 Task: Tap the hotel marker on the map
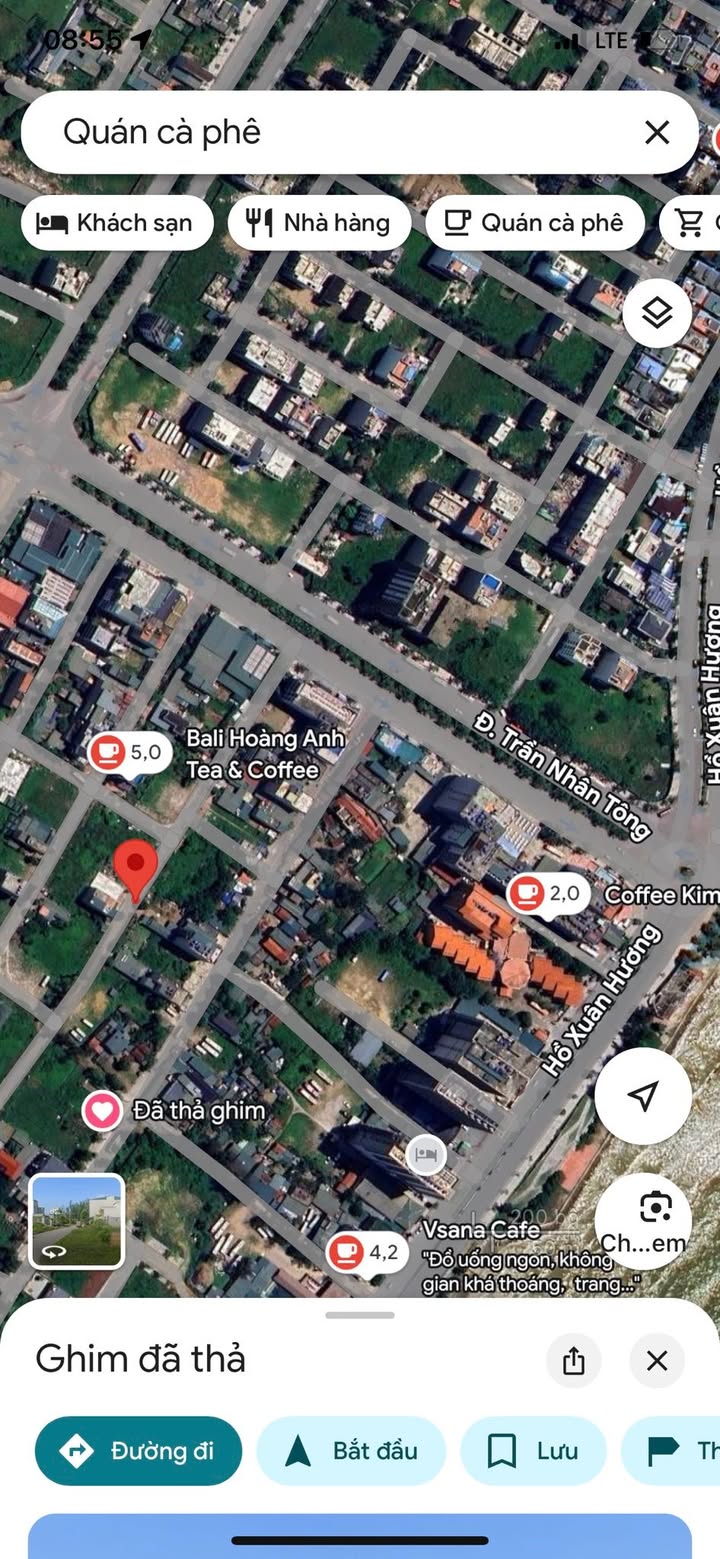coord(427,1155)
